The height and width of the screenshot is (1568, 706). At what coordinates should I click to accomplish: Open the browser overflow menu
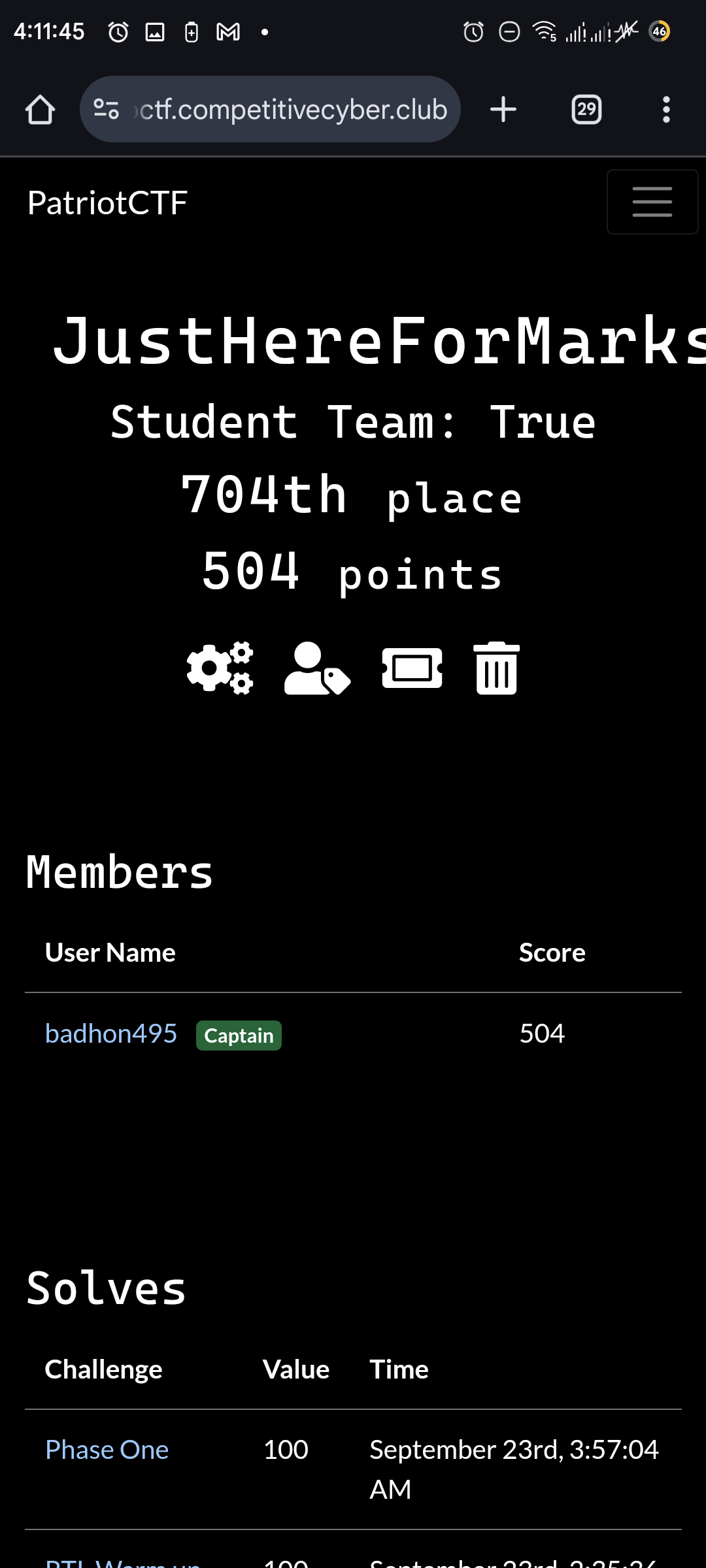[666, 109]
